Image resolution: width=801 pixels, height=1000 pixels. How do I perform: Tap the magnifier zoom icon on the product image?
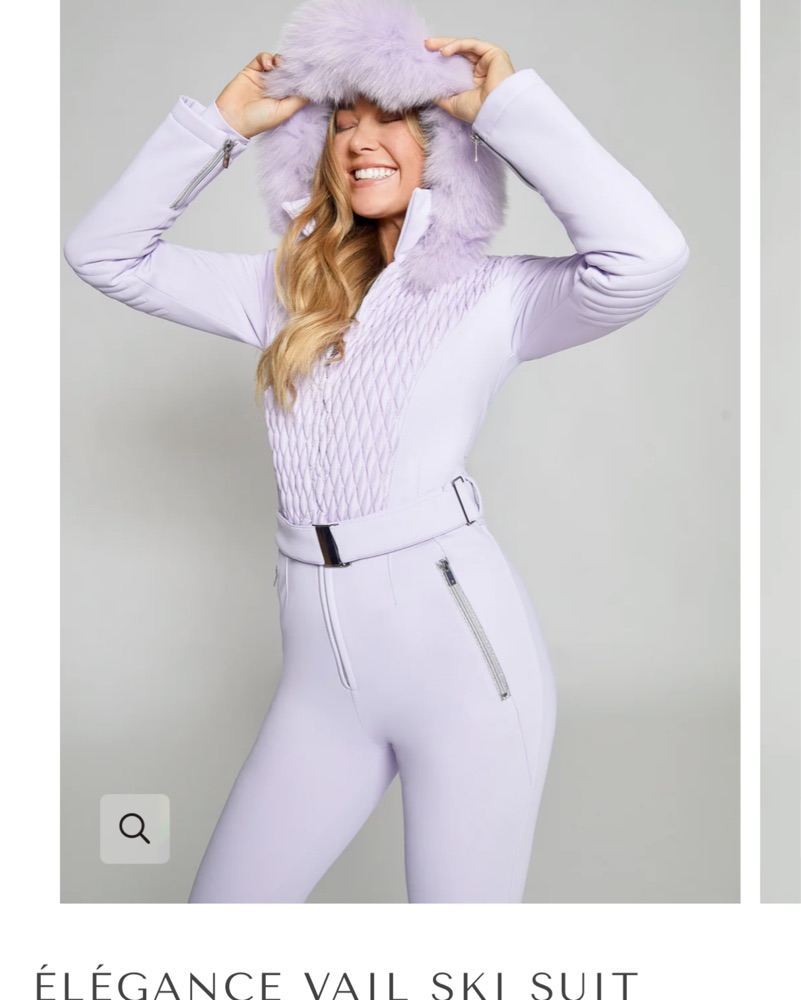point(135,828)
